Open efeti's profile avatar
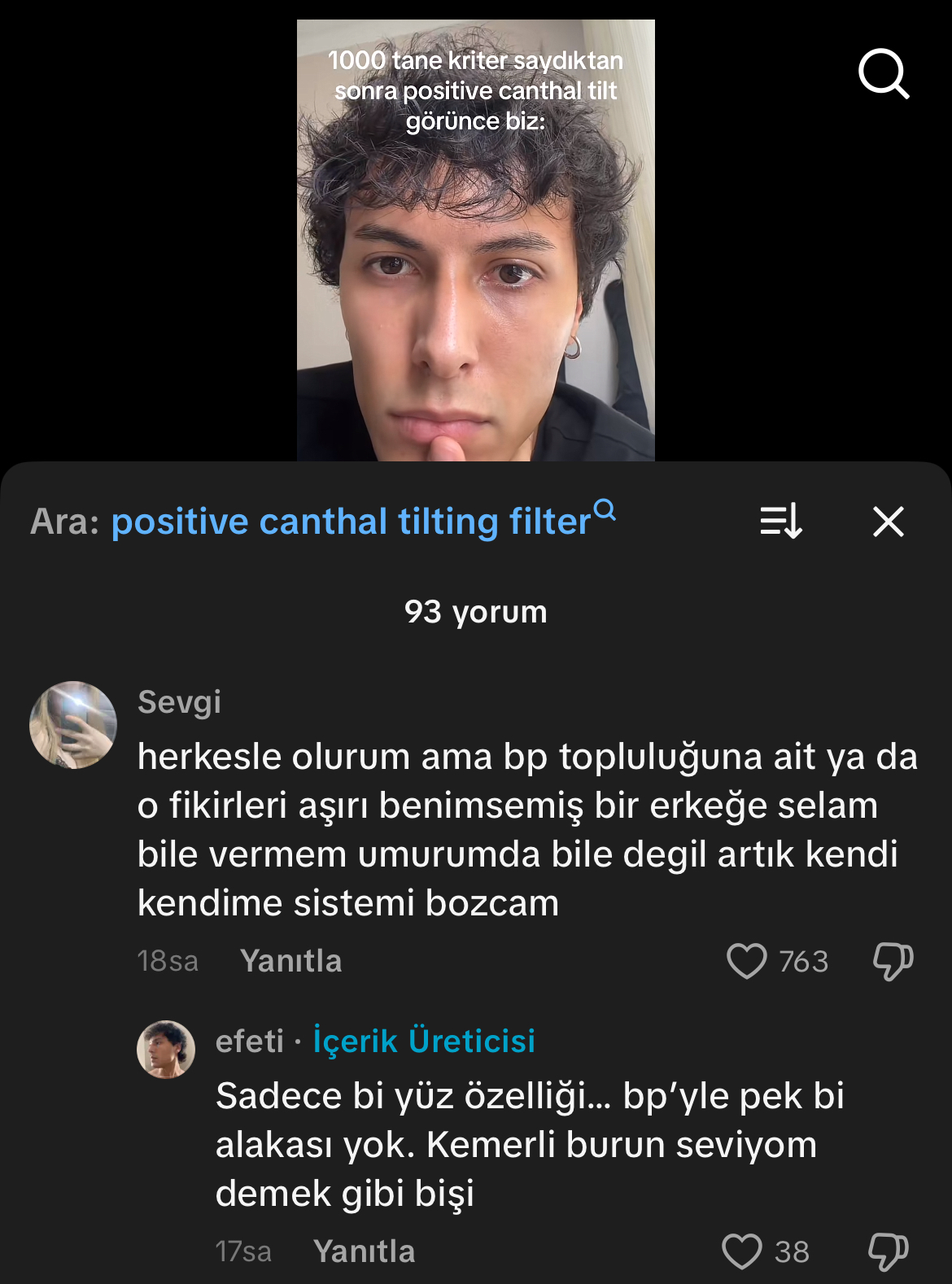952x1284 pixels. [x=166, y=1049]
